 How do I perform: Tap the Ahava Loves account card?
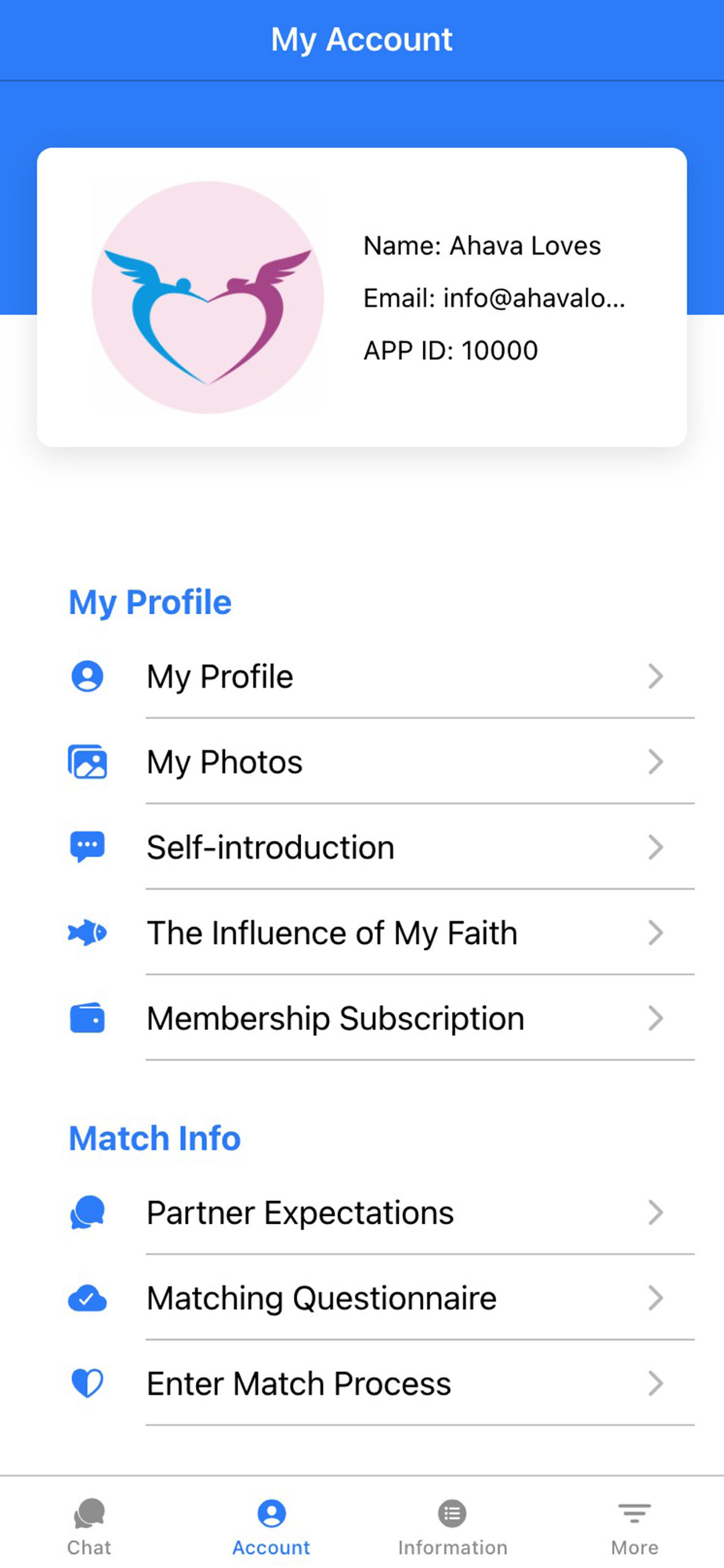pos(362,297)
